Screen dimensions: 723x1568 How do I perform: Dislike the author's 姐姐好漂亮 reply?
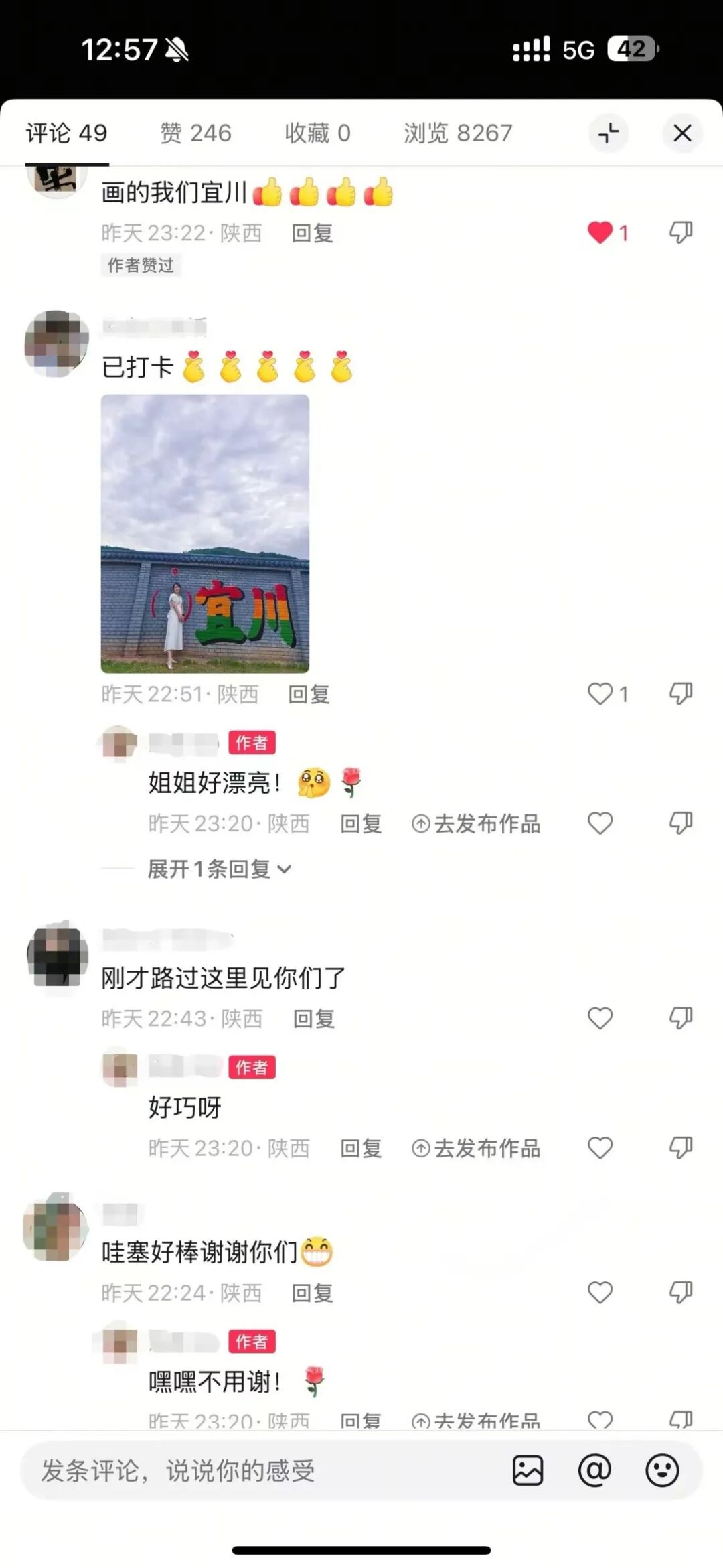pyautogui.click(x=681, y=823)
